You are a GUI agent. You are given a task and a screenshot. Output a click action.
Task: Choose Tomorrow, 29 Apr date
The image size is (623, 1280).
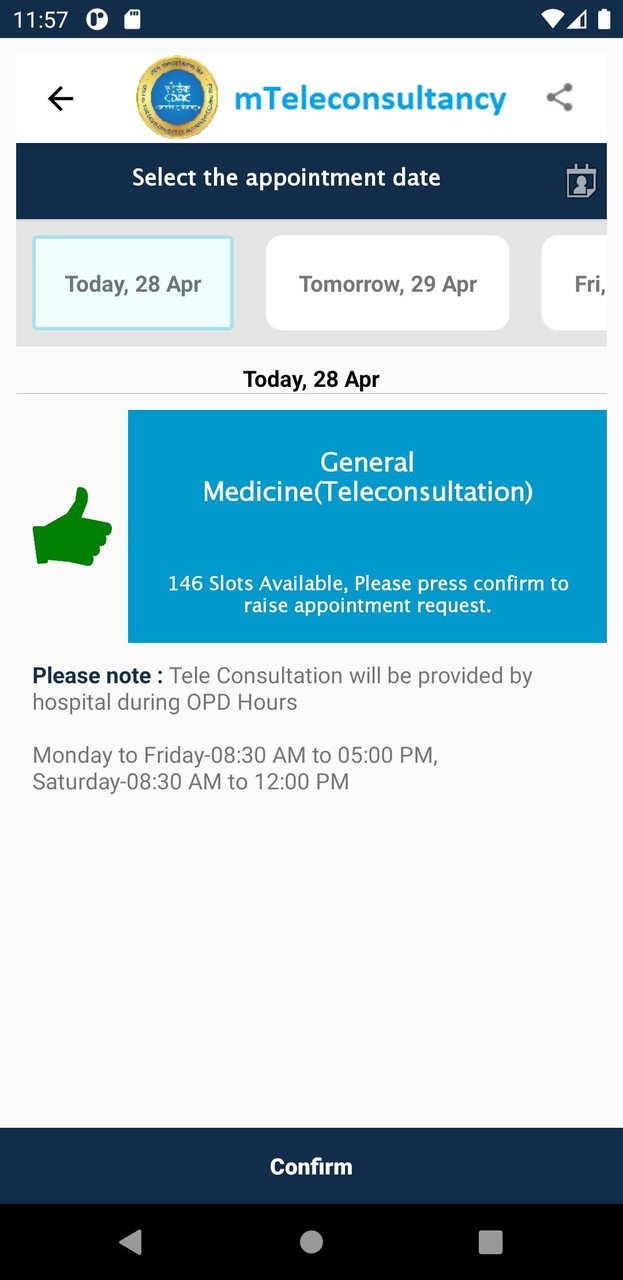387,284
